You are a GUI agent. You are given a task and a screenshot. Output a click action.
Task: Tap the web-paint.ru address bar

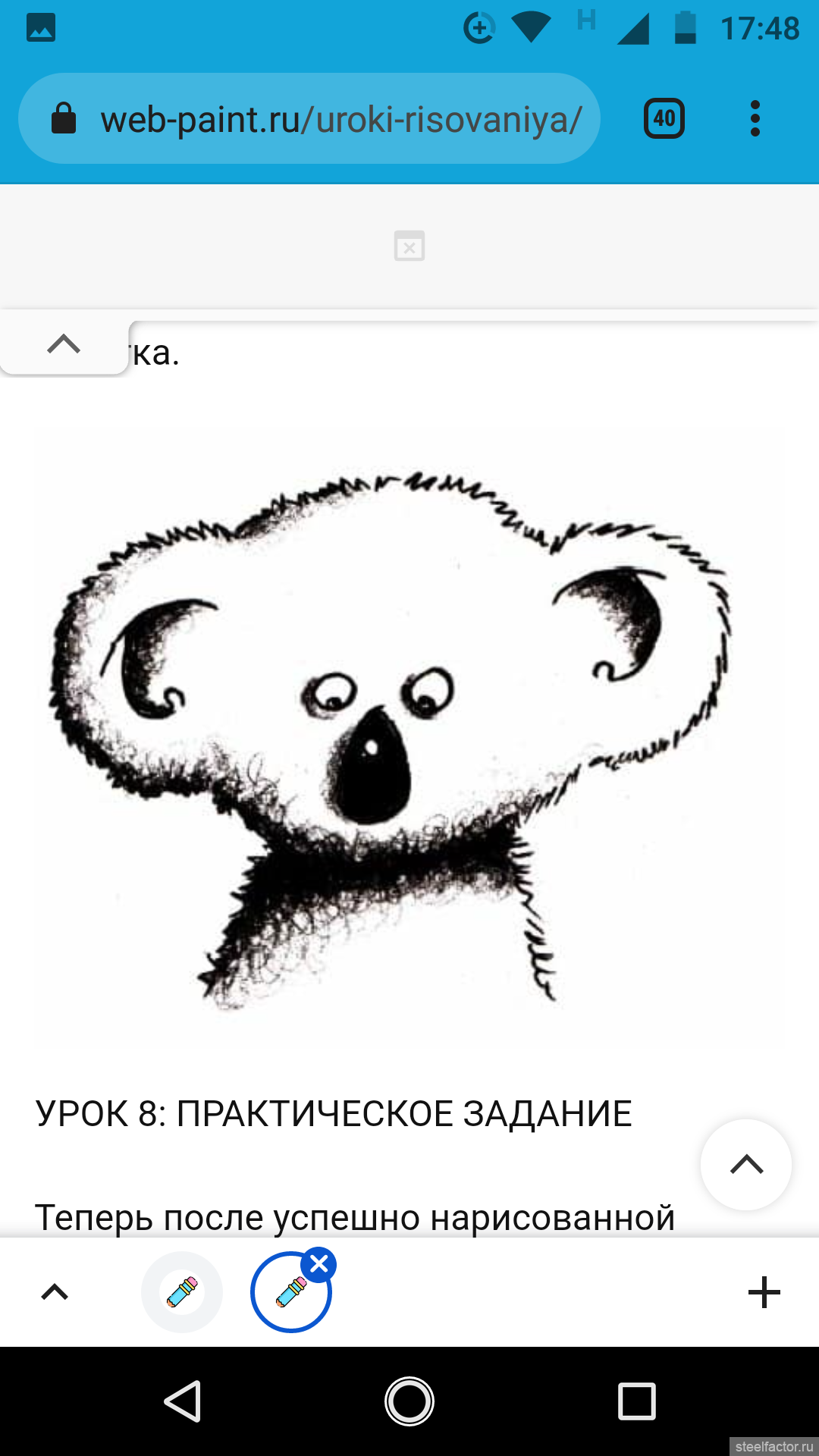[309, 119]
